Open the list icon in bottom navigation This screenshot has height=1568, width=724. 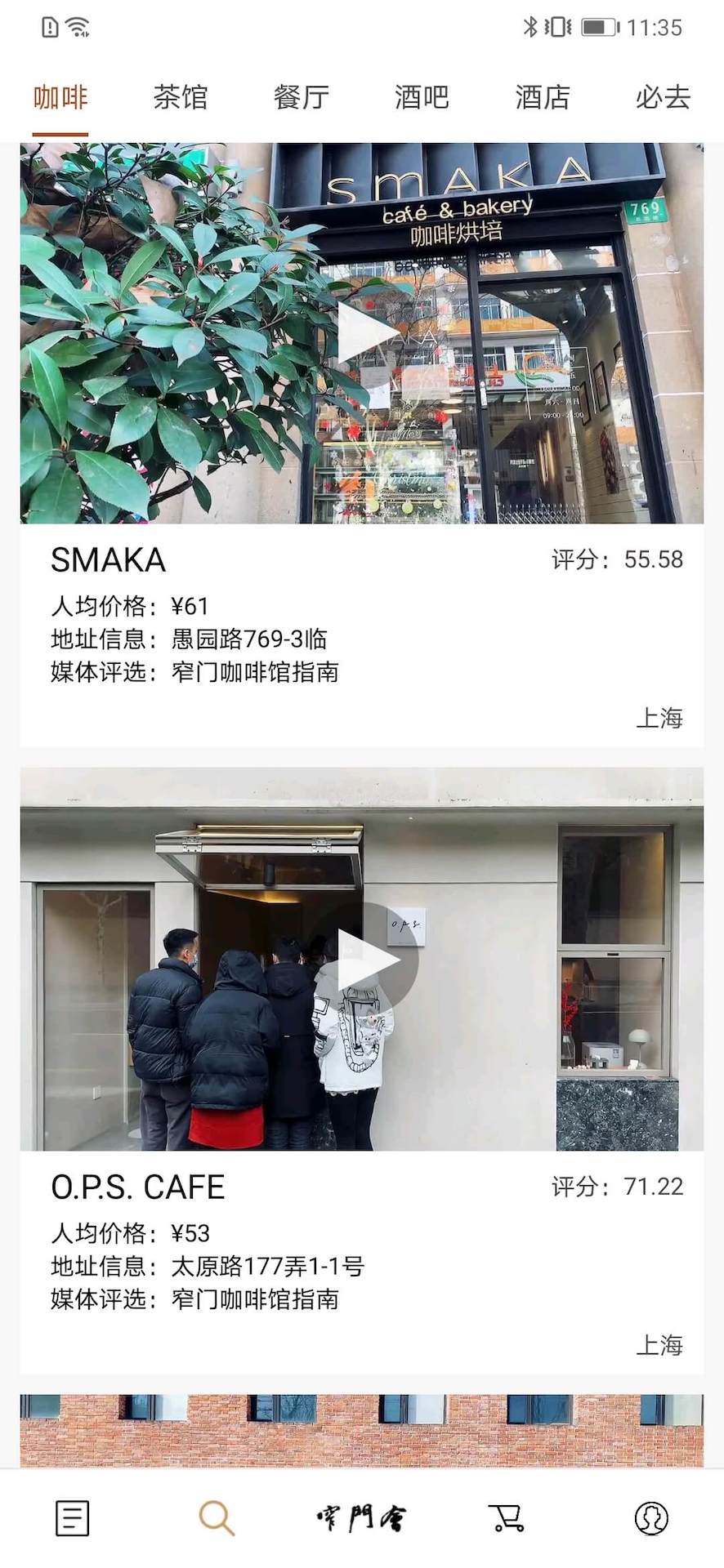71,1517
